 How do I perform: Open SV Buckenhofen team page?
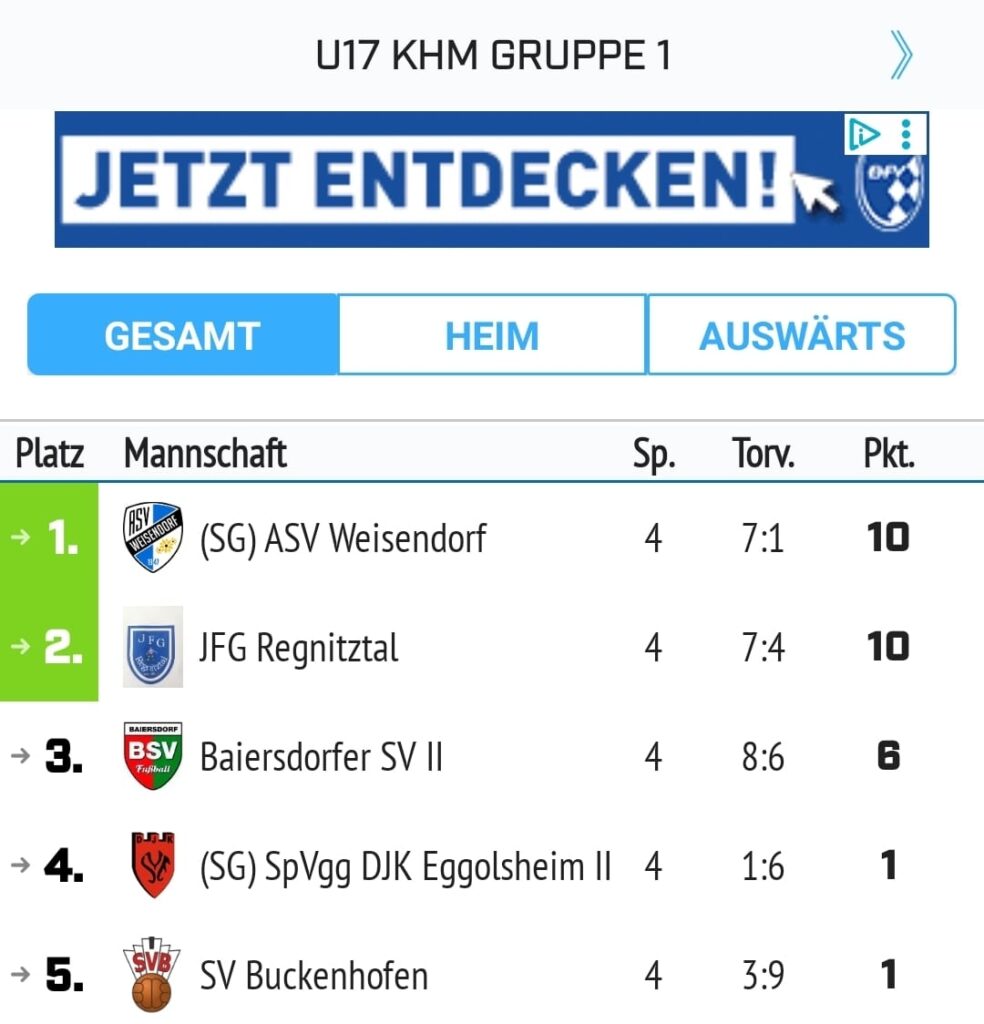click(314, 975)
